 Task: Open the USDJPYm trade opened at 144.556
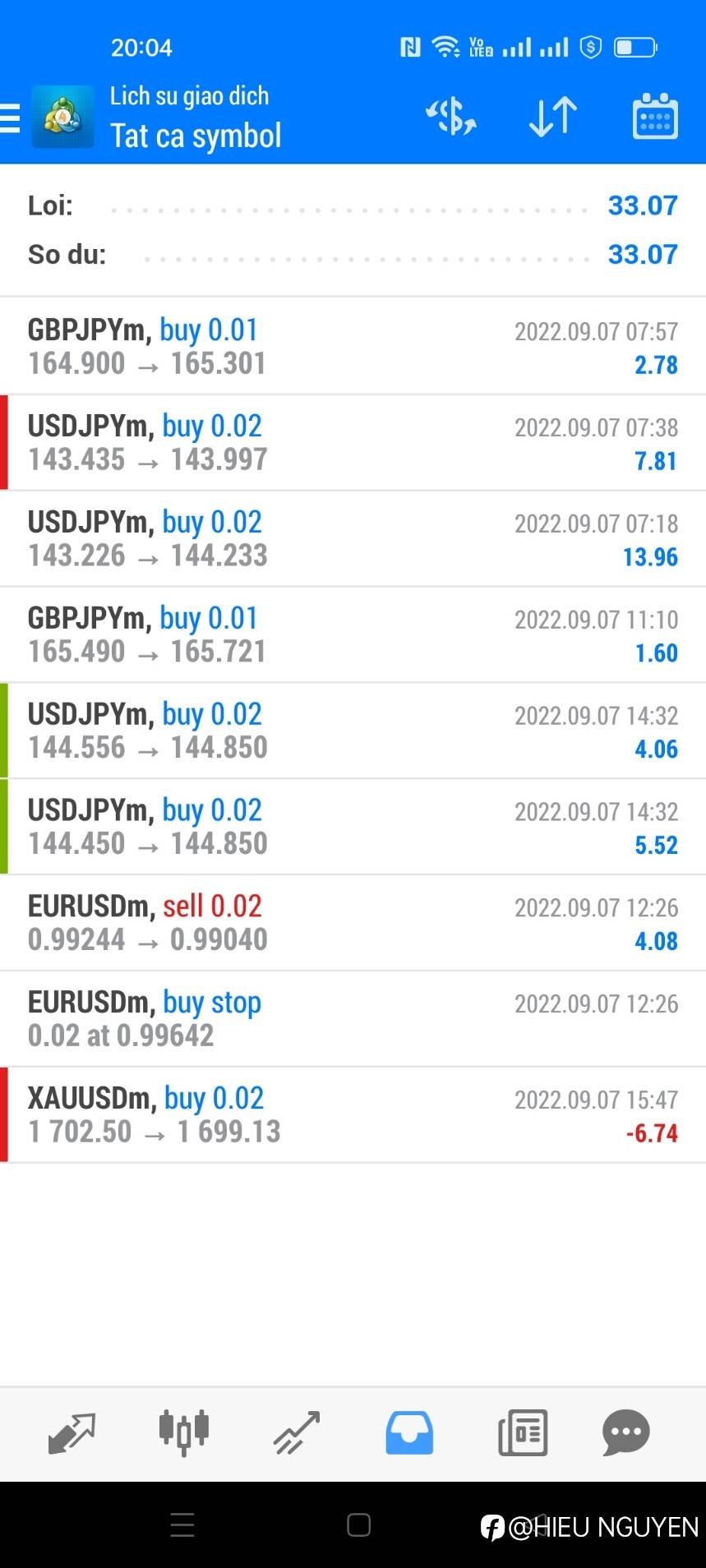tap(353, 731)
